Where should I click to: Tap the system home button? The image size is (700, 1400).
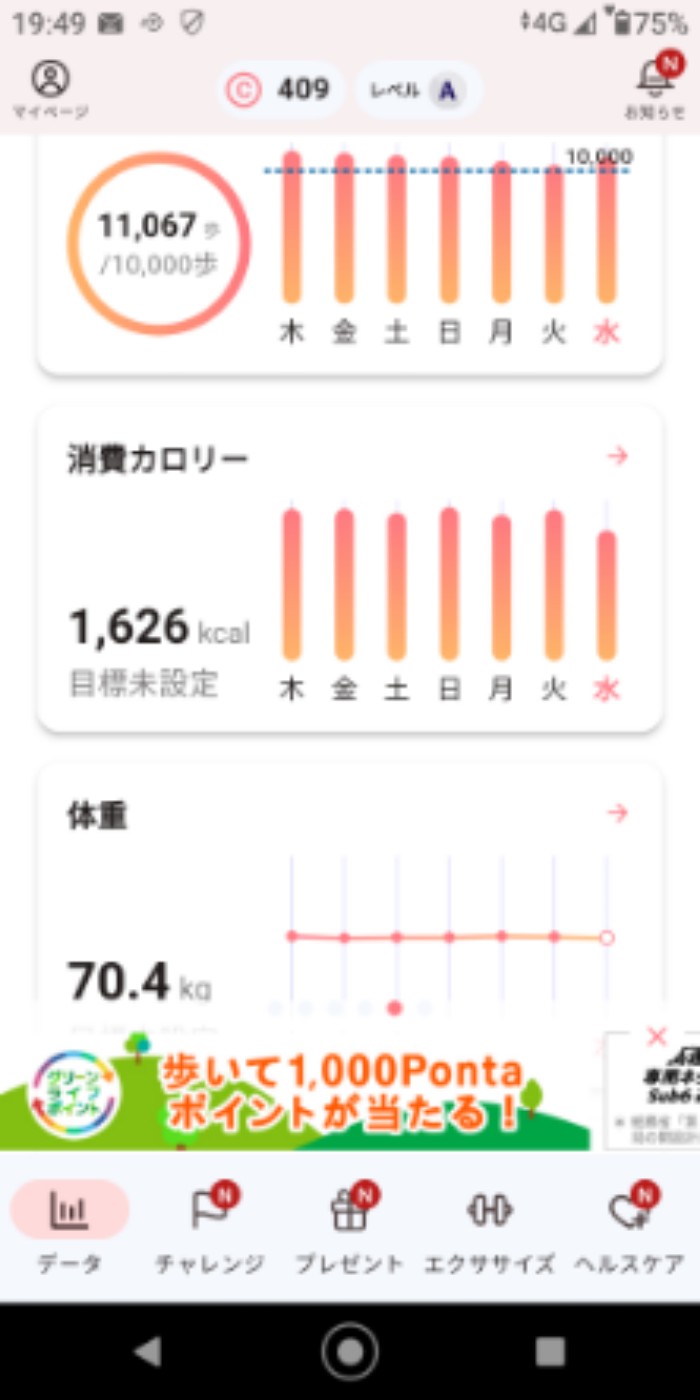click(x=350, y=1352)
